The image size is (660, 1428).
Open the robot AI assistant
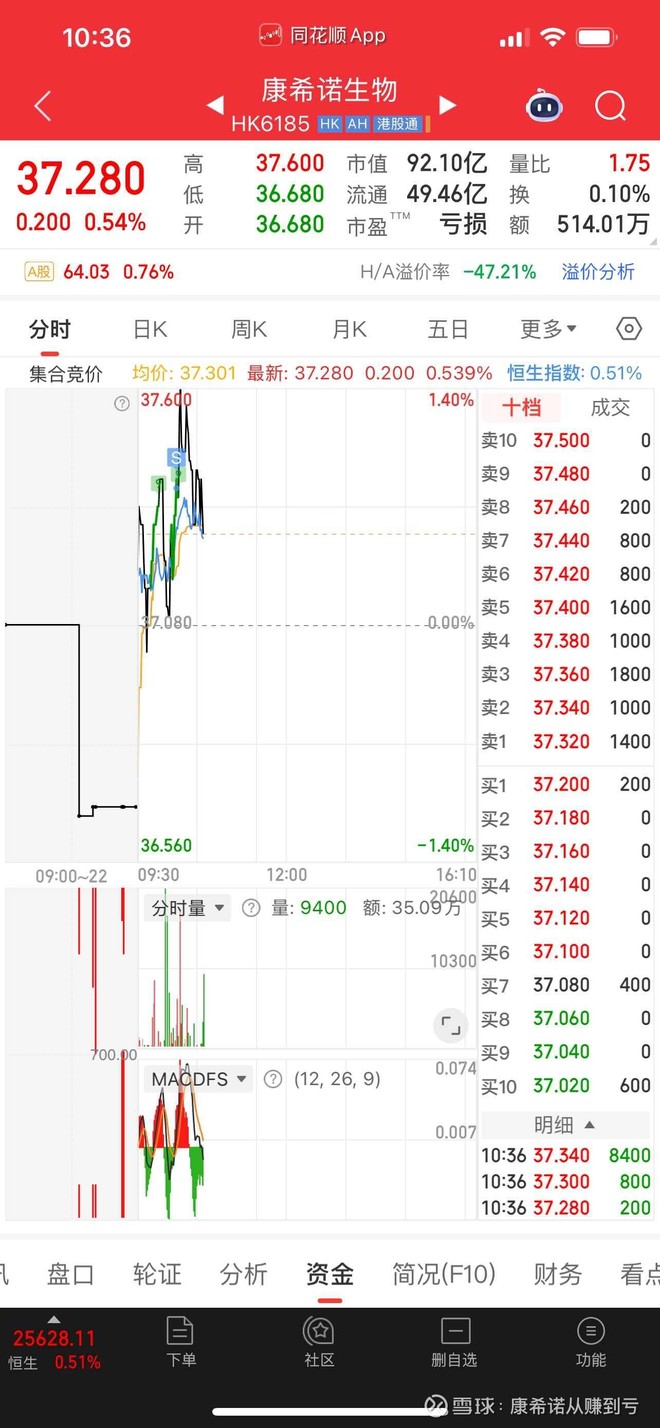544,106
